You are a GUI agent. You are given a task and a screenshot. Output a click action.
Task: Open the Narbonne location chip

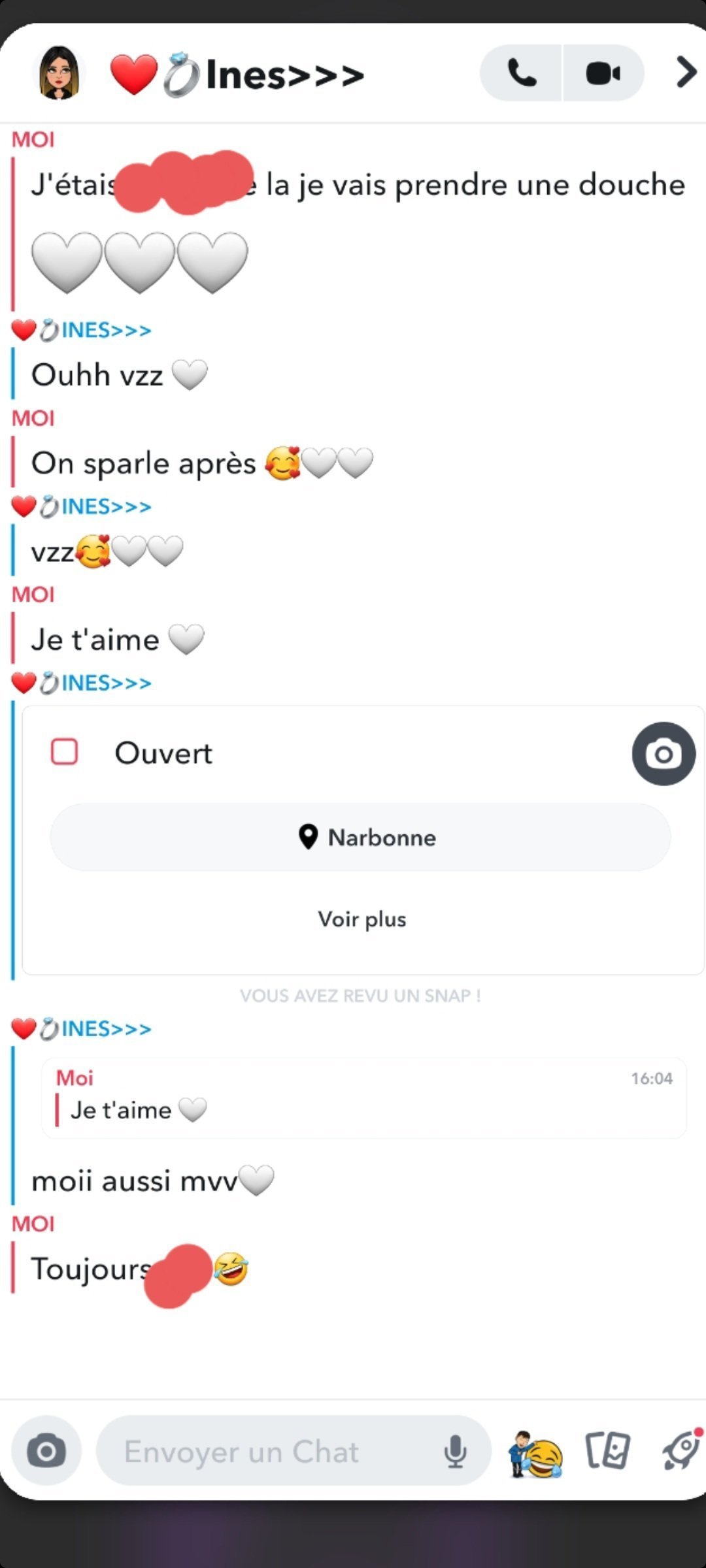pyautogui.click(x=360, y=837)
